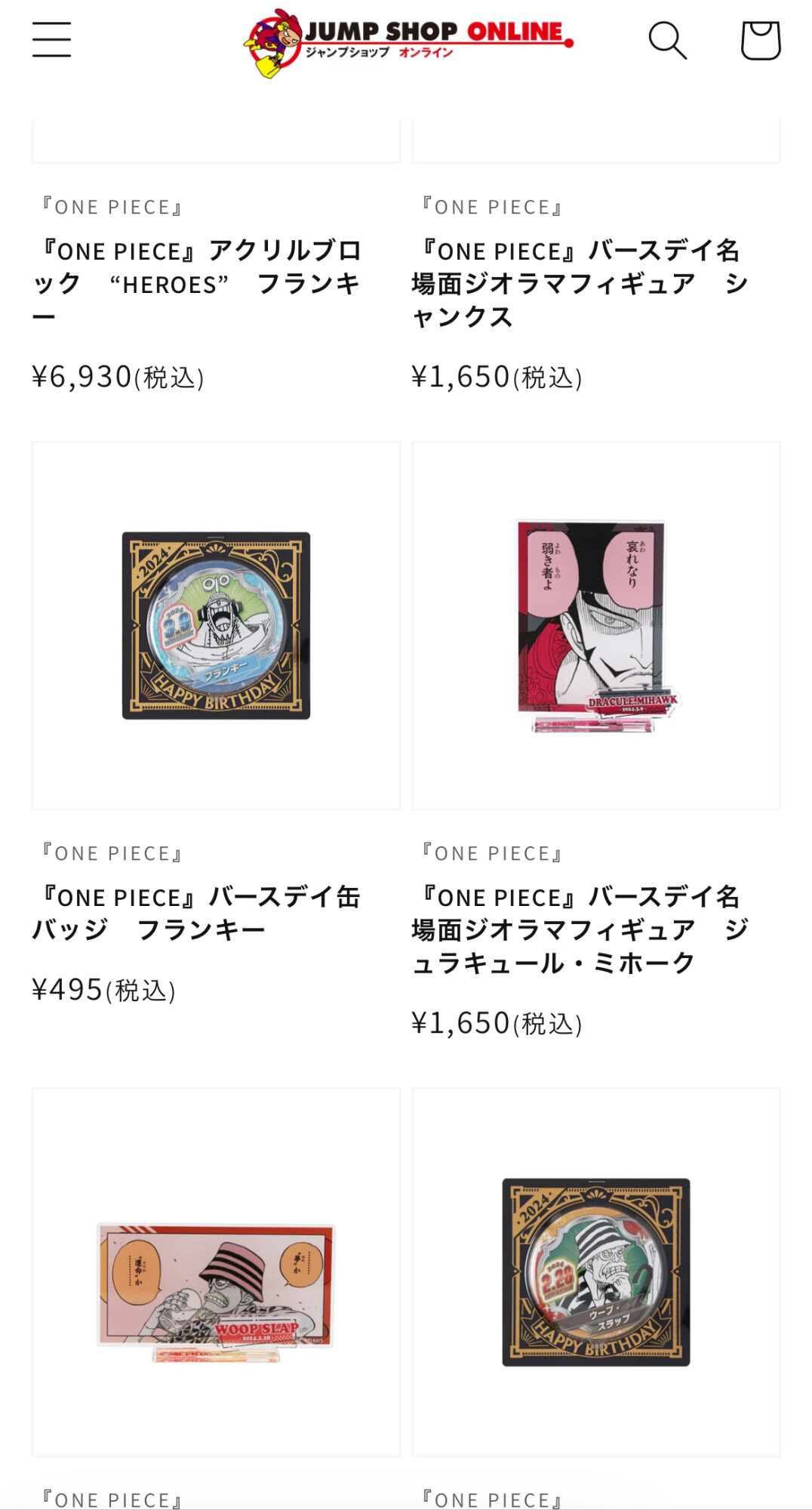View the Woop Slap diorama figure image

pos(216,1272)
